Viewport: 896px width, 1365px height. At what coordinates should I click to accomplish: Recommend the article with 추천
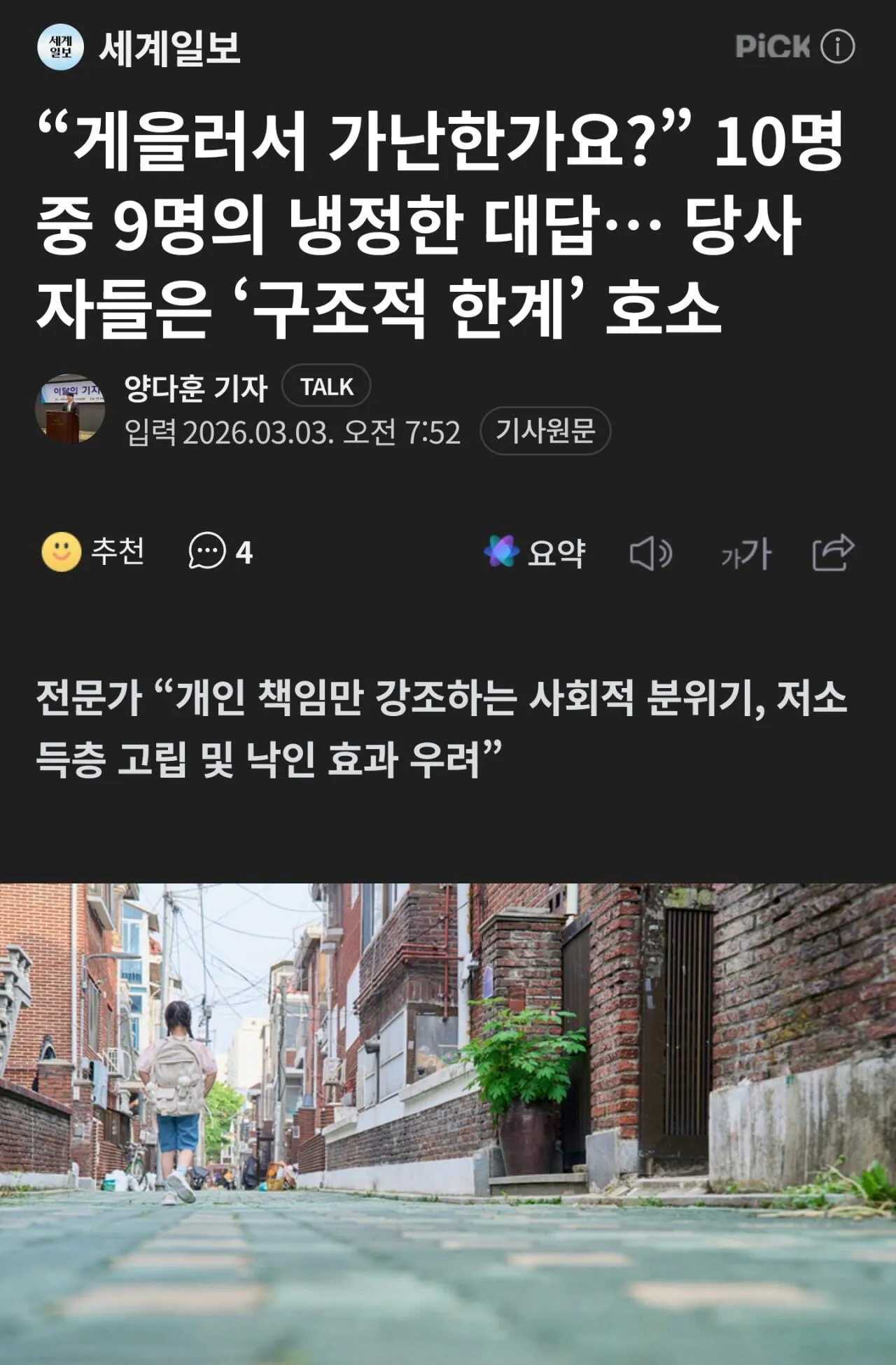coord(94,552)
